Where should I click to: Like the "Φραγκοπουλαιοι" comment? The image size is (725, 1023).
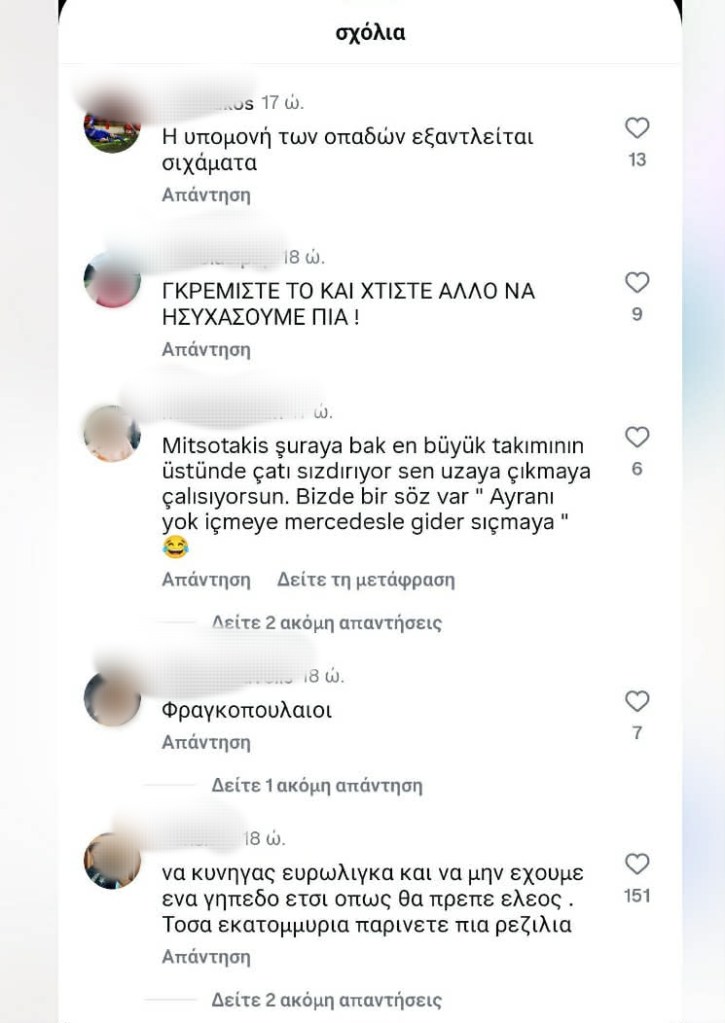pos(637,702)
